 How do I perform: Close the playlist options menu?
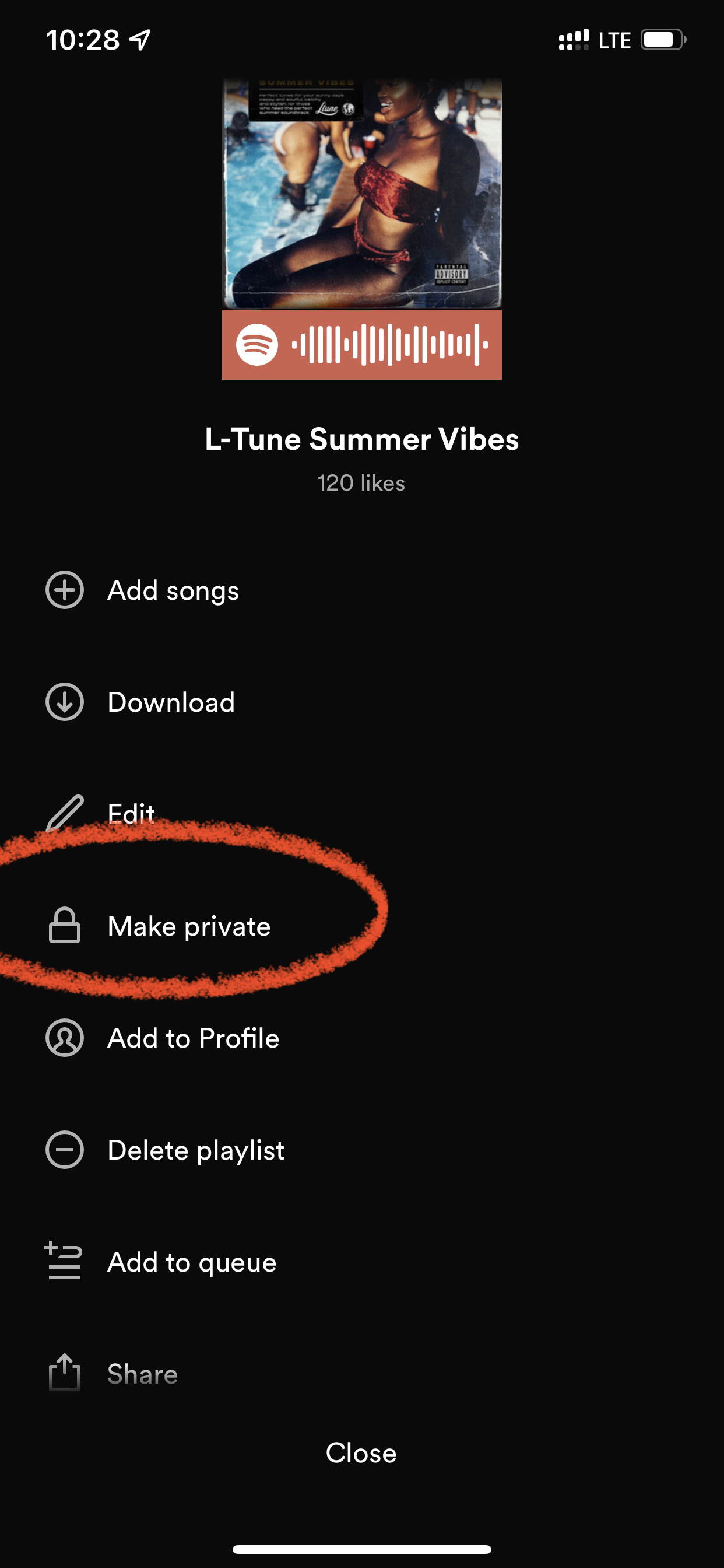coord(361,1453)
